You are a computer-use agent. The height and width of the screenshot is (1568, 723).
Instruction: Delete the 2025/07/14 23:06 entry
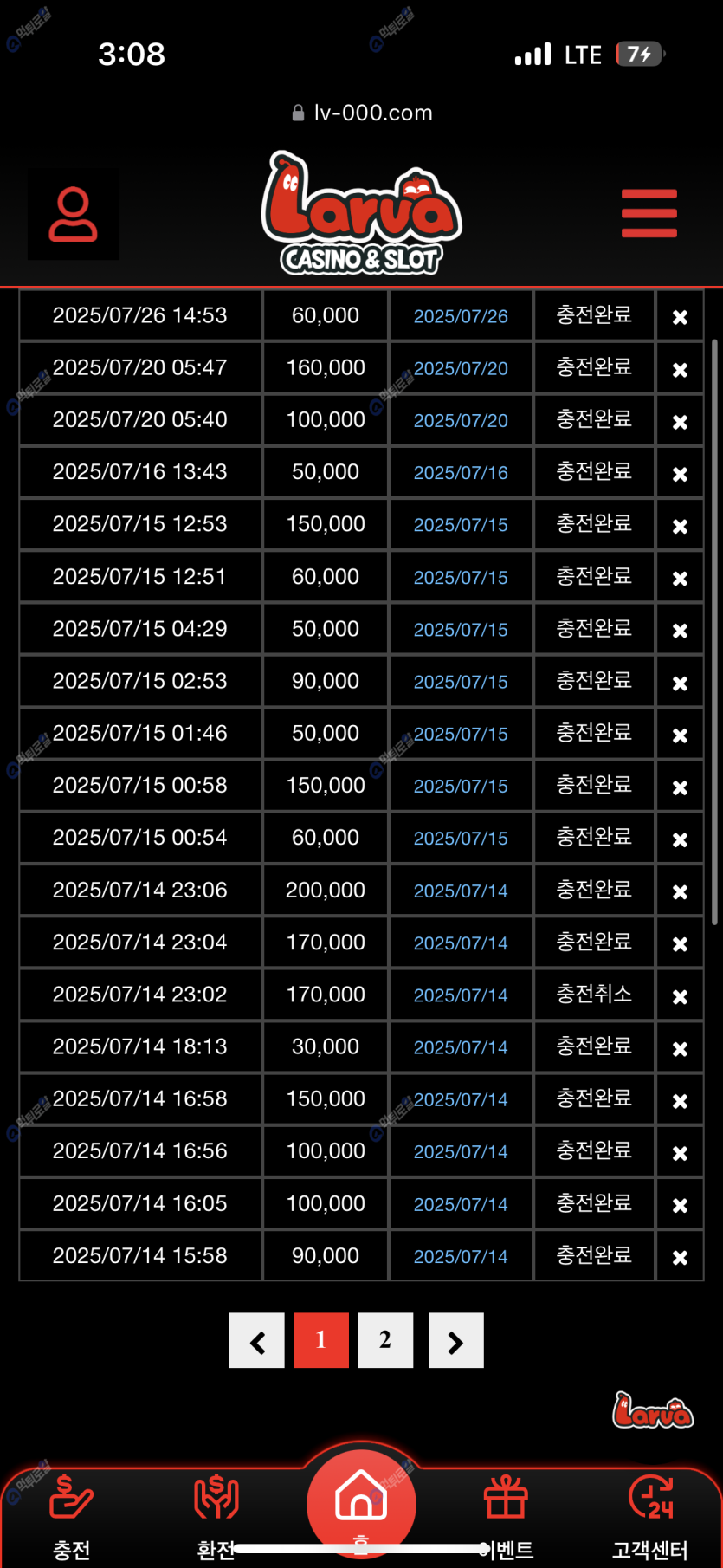pos(680,891)
